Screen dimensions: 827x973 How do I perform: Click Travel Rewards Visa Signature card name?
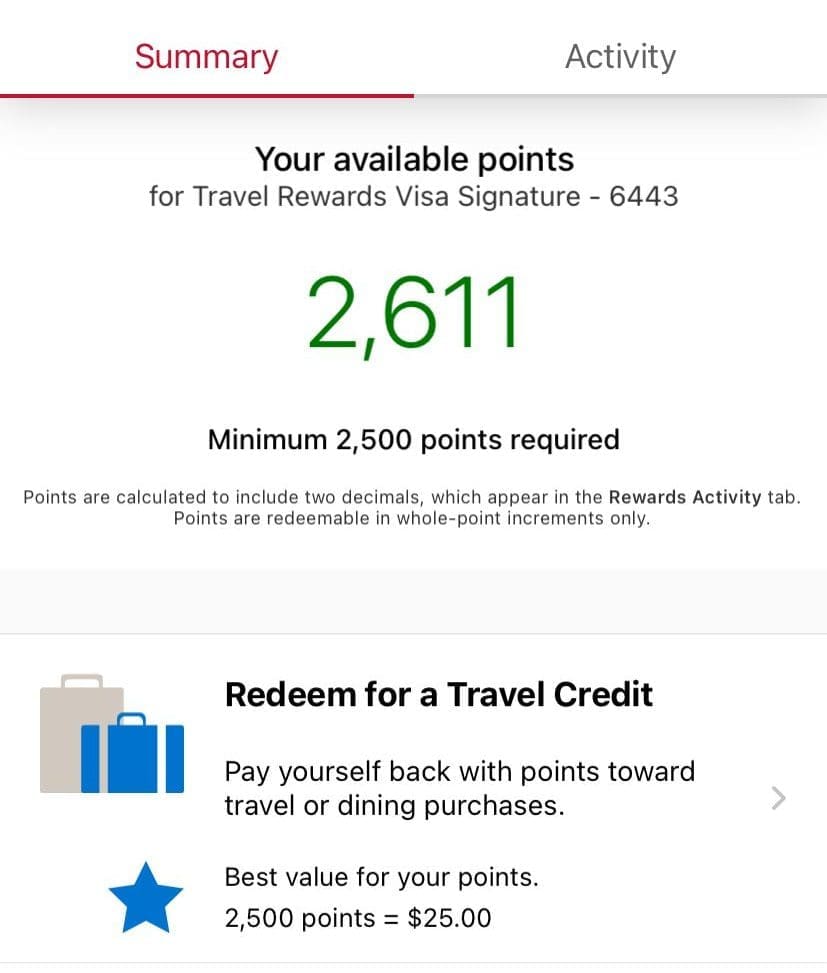point(413,196)
